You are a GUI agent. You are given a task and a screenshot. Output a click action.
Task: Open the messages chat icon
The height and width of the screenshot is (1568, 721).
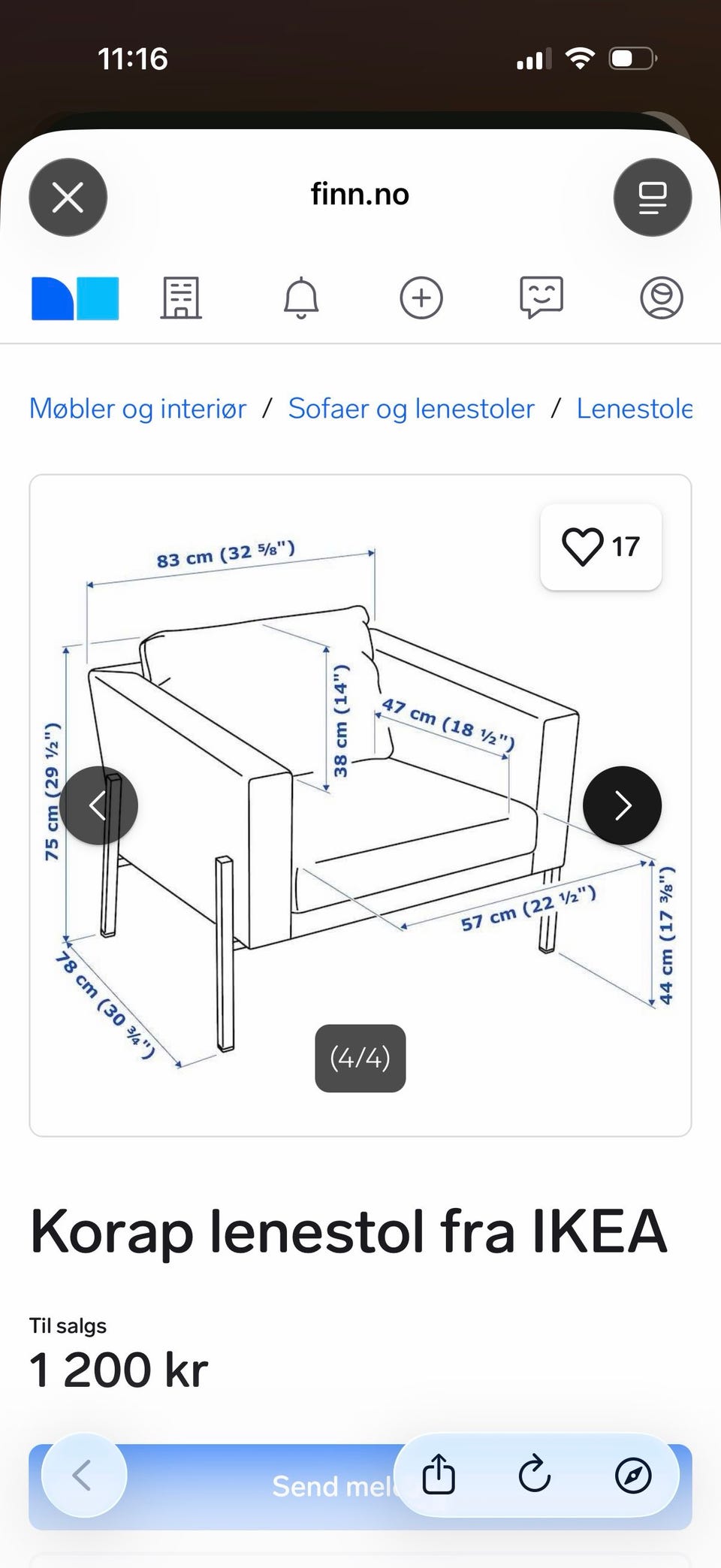point(542,297)
